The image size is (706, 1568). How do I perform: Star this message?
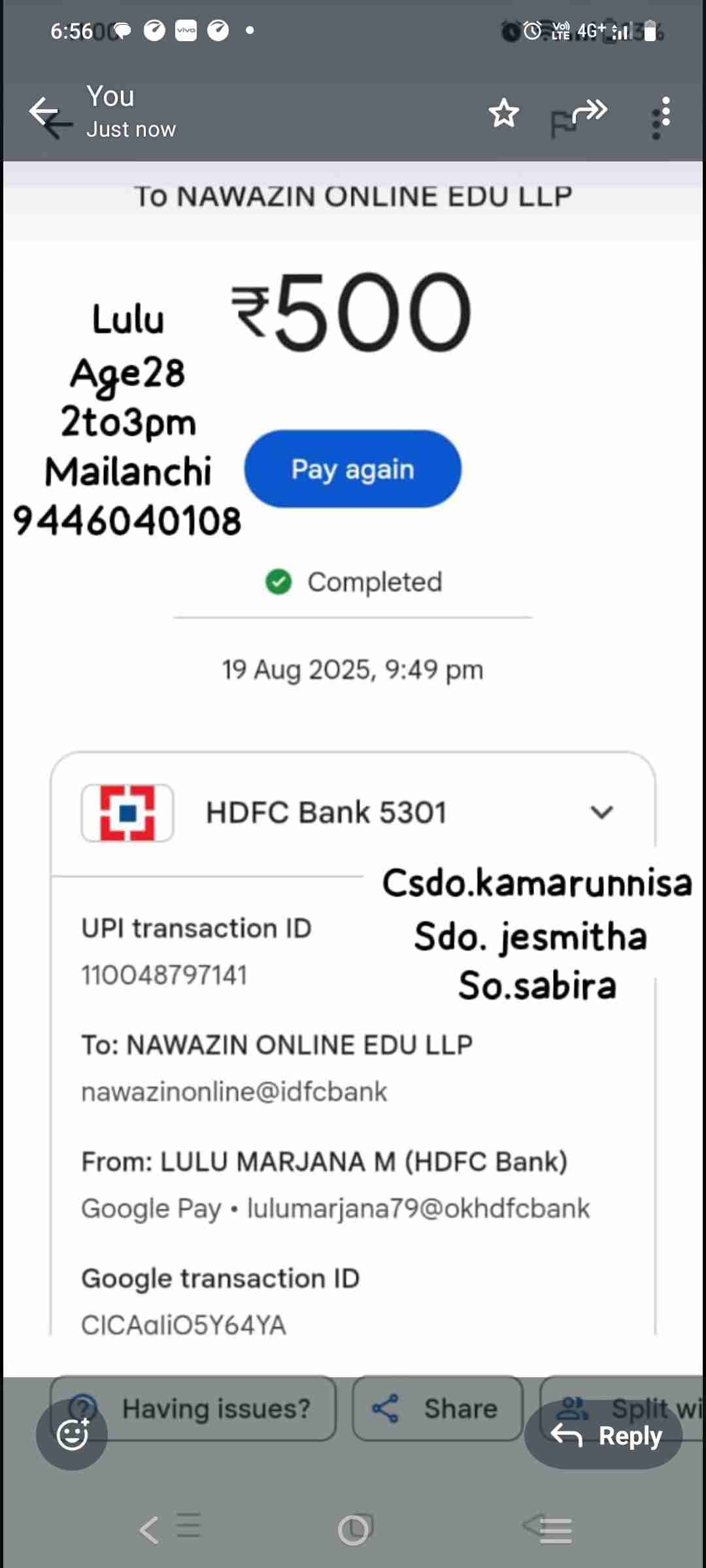click(x=504, y=113)
